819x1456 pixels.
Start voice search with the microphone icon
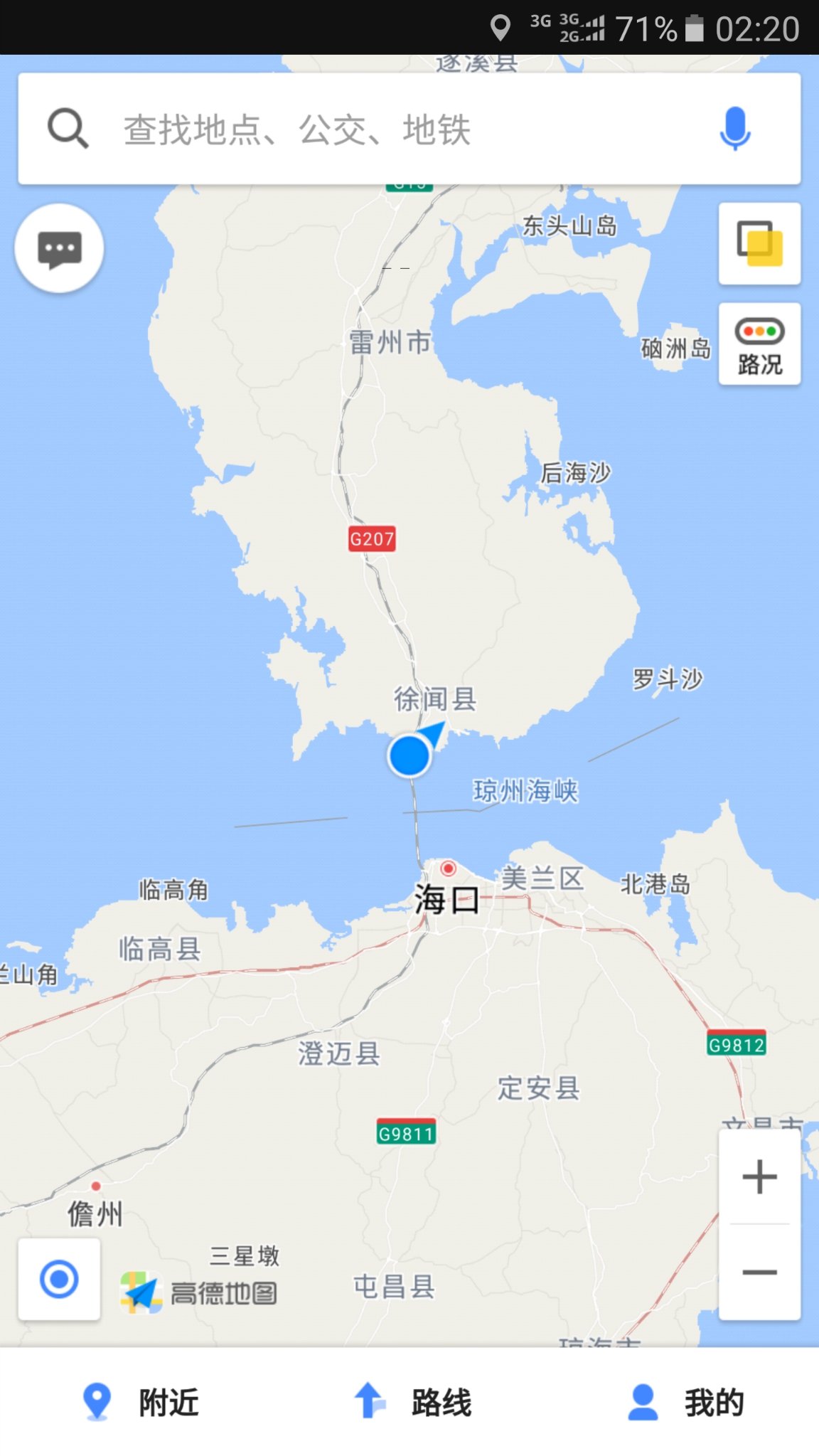[x=734, y=129]
